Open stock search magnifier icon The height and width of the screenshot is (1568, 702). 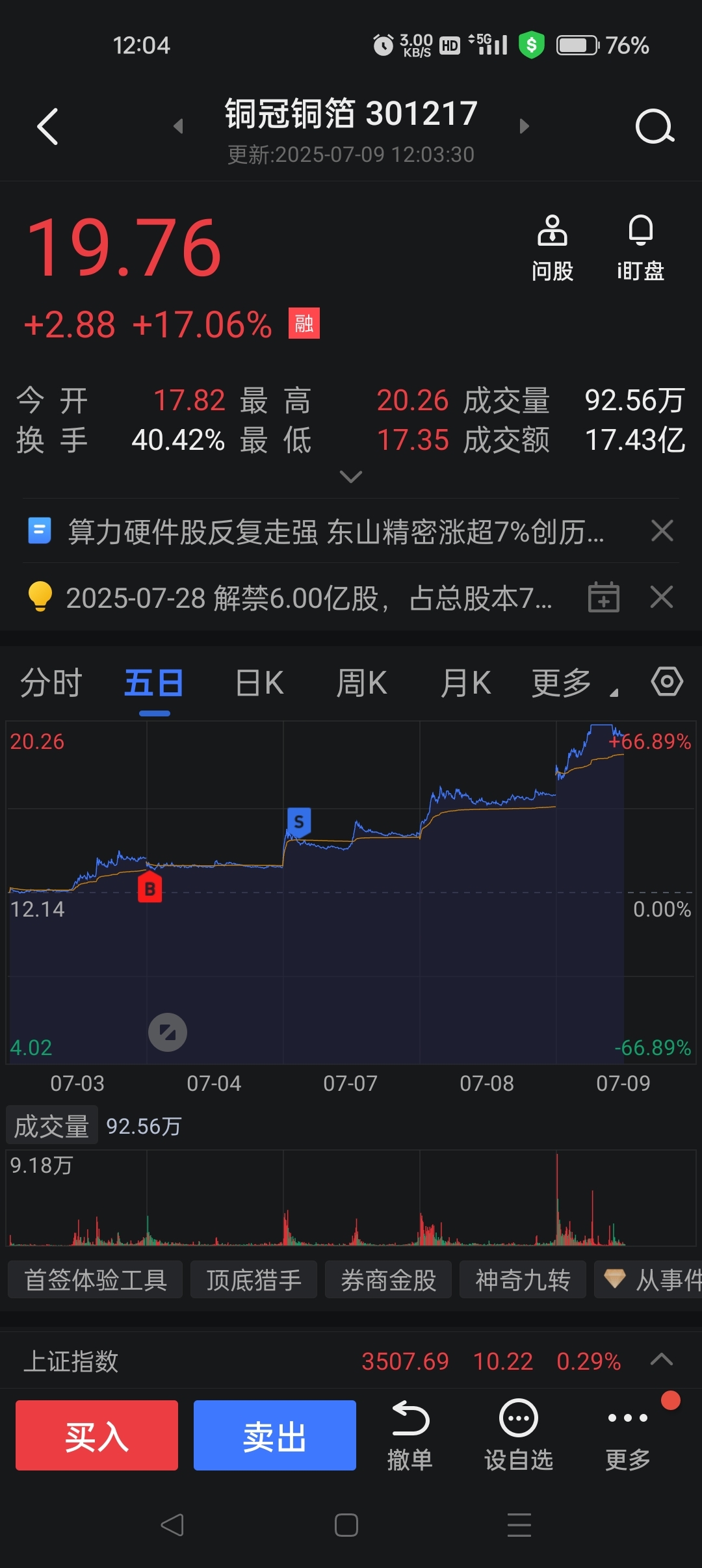pos(655,126)
